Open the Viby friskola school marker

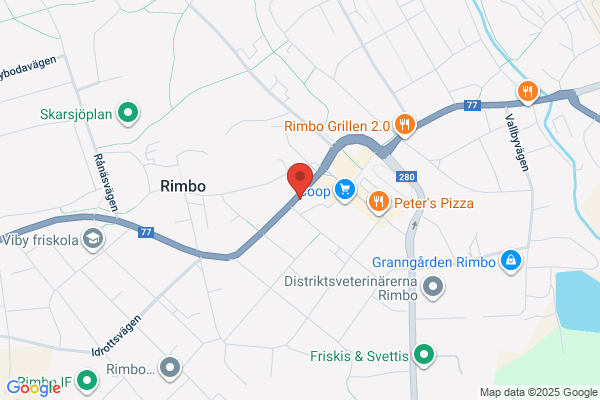click(93, 240)
